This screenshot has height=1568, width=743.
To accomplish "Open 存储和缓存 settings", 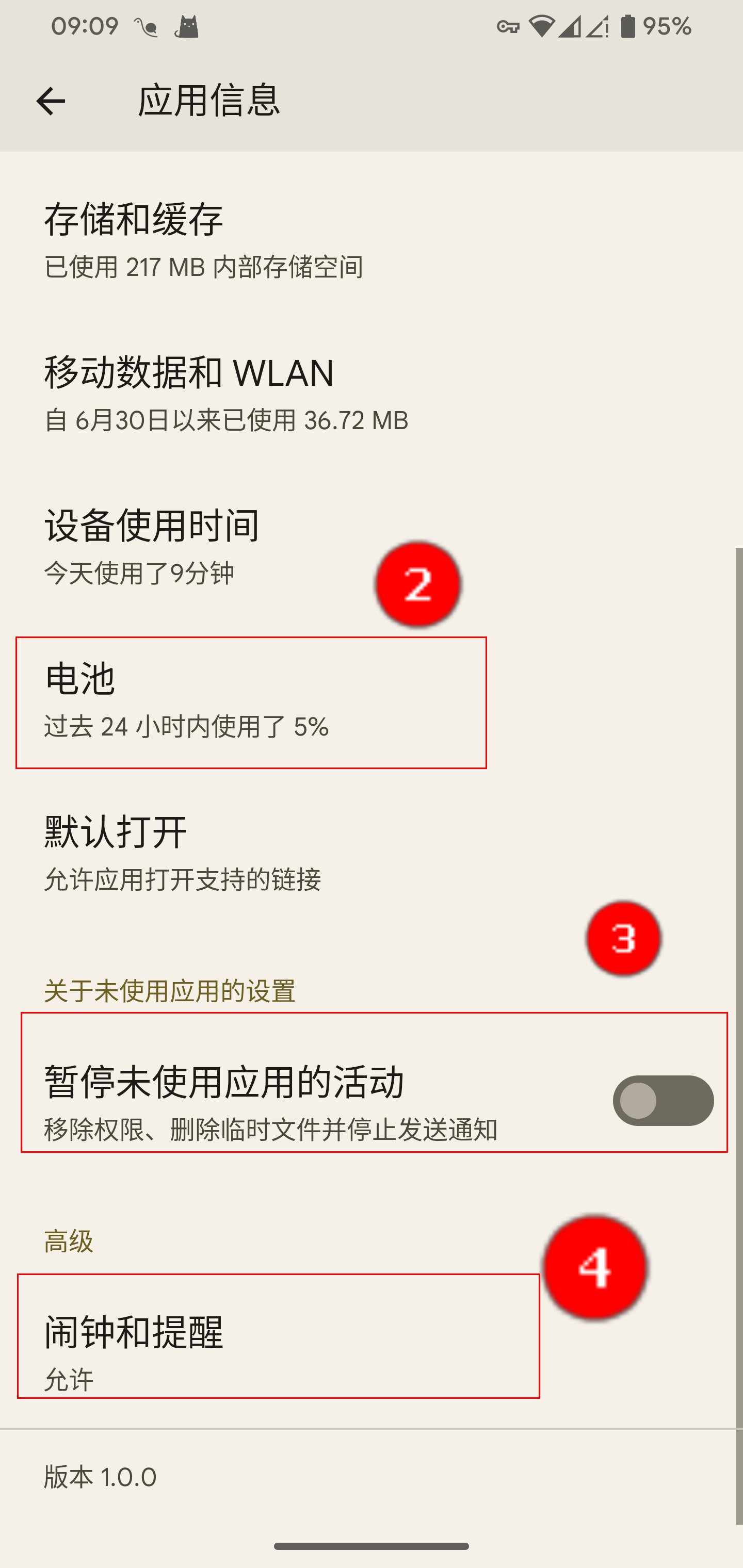I will click(x=203, y=240).
